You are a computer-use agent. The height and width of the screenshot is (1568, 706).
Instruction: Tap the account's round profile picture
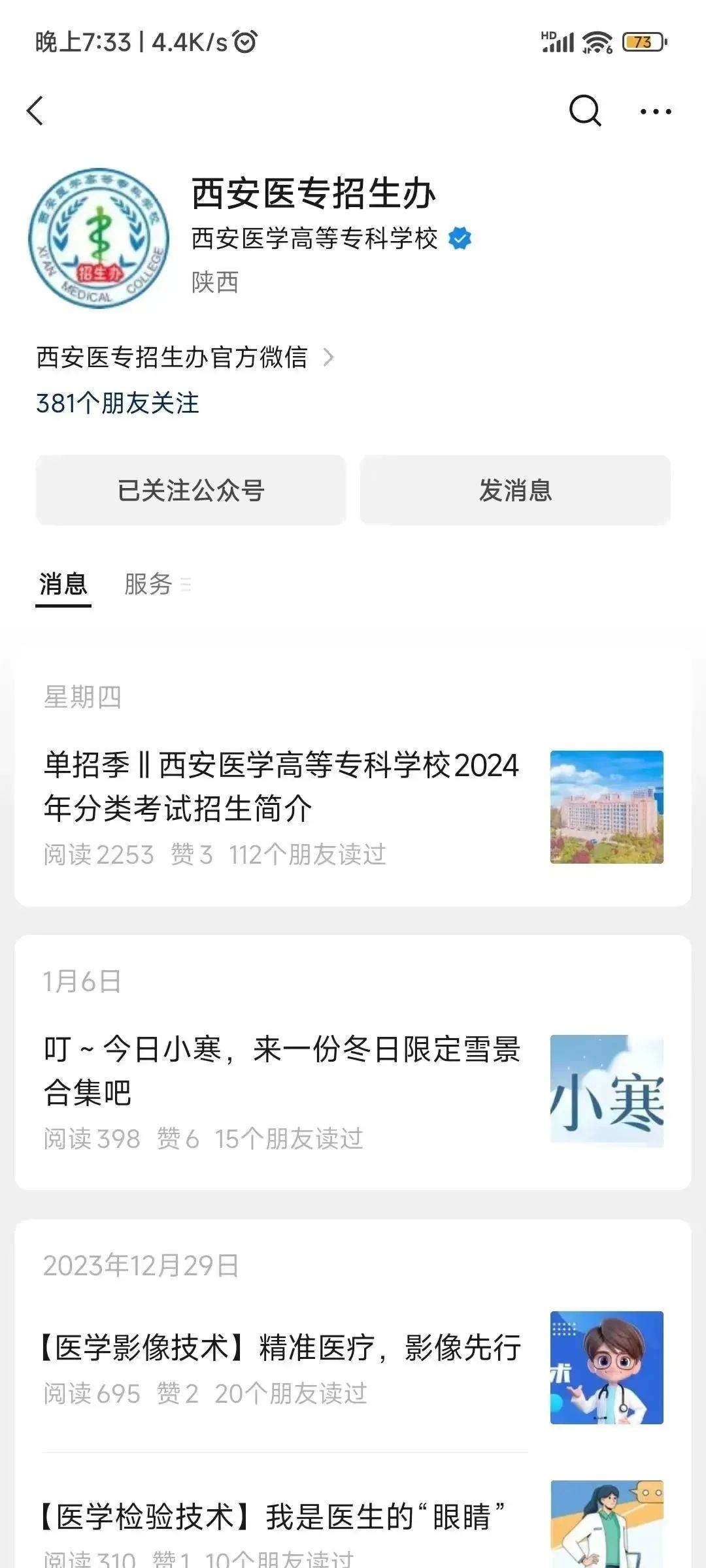tap(99, 238)
